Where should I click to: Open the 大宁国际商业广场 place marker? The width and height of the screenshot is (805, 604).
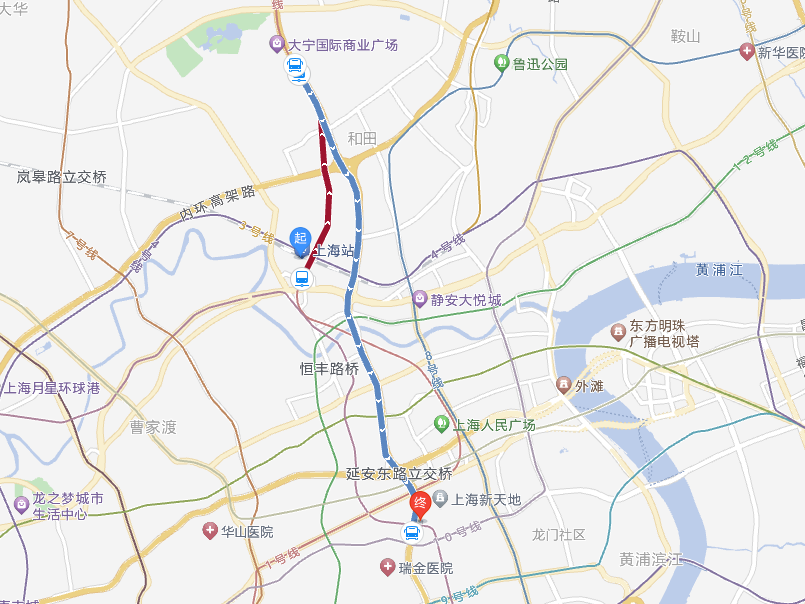click(x=276, y=45)
